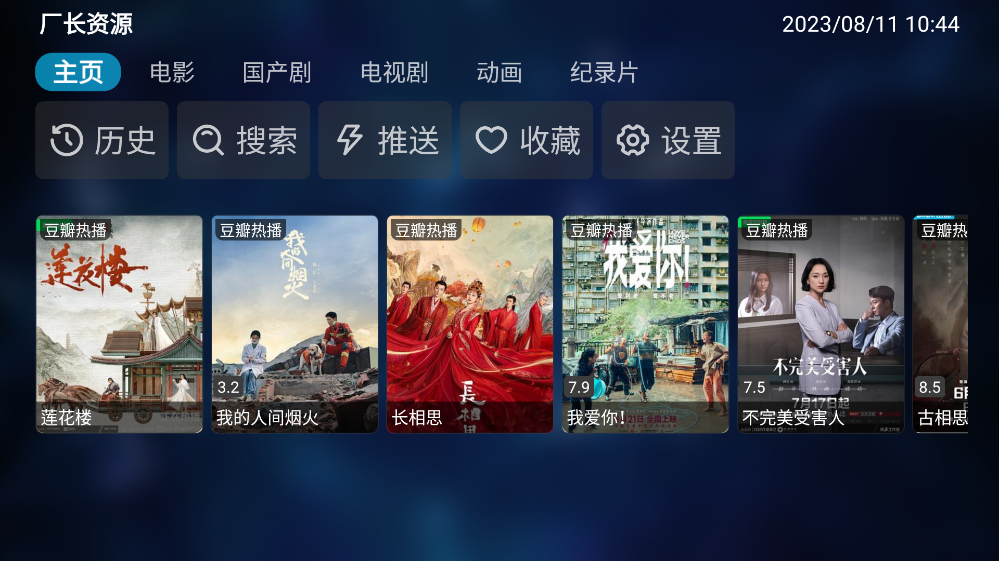Open the partially visible 古相思 card
The width and height of the screenshot is (999, 561).
click(x=941, y=324)
